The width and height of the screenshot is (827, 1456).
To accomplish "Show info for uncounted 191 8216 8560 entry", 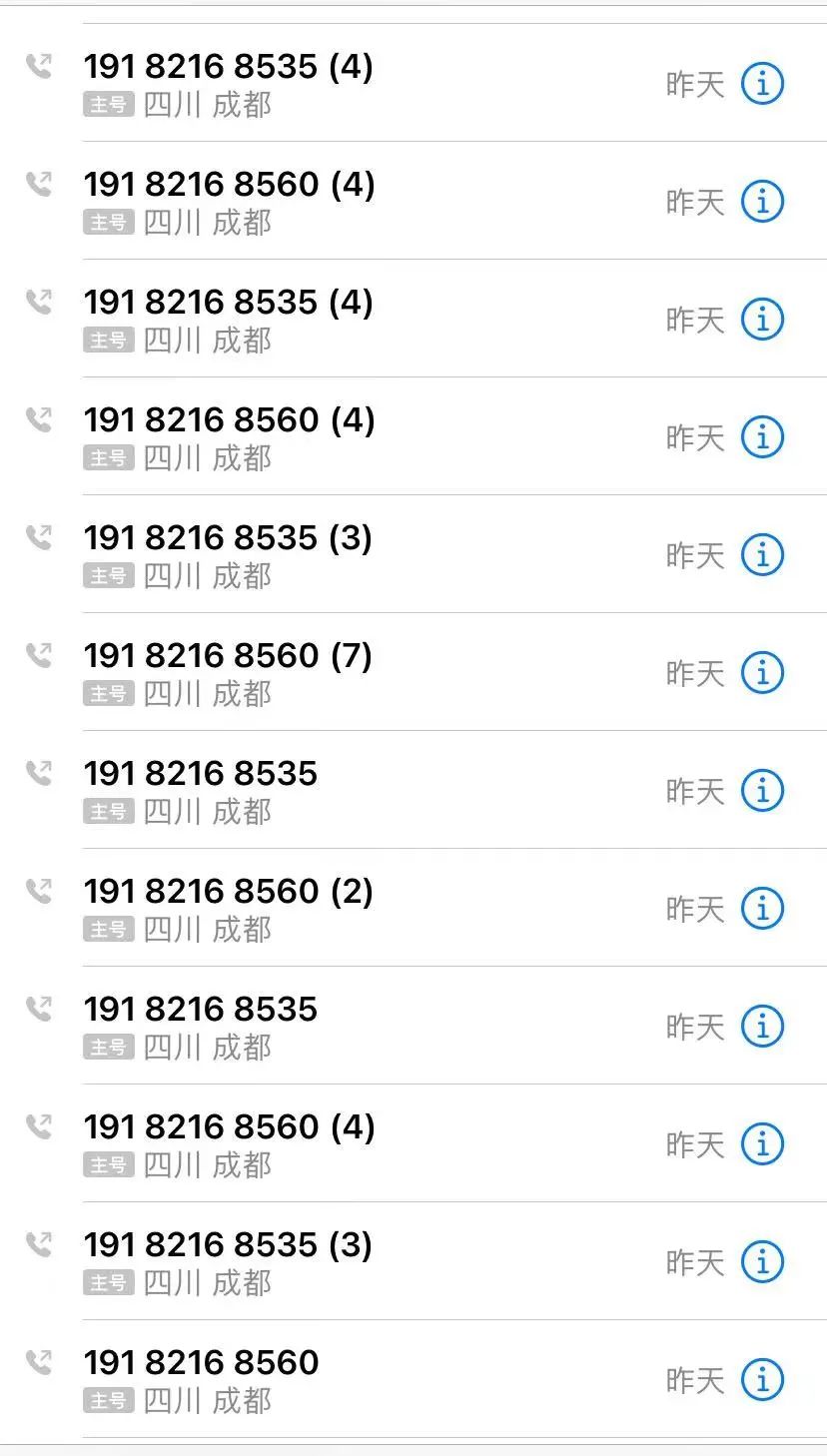I will 762,1379.
